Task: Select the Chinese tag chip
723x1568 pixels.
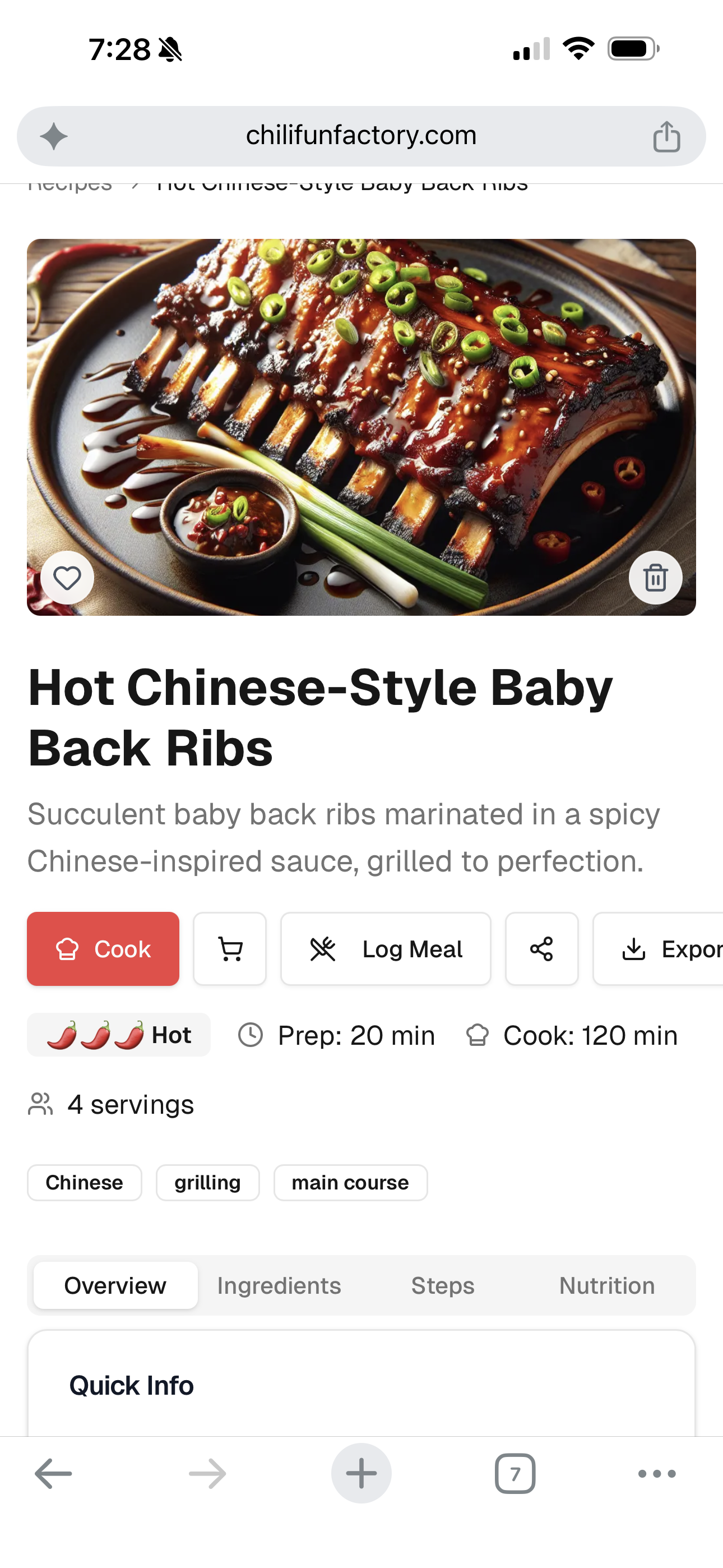Action: click(x=85, y=1183)
